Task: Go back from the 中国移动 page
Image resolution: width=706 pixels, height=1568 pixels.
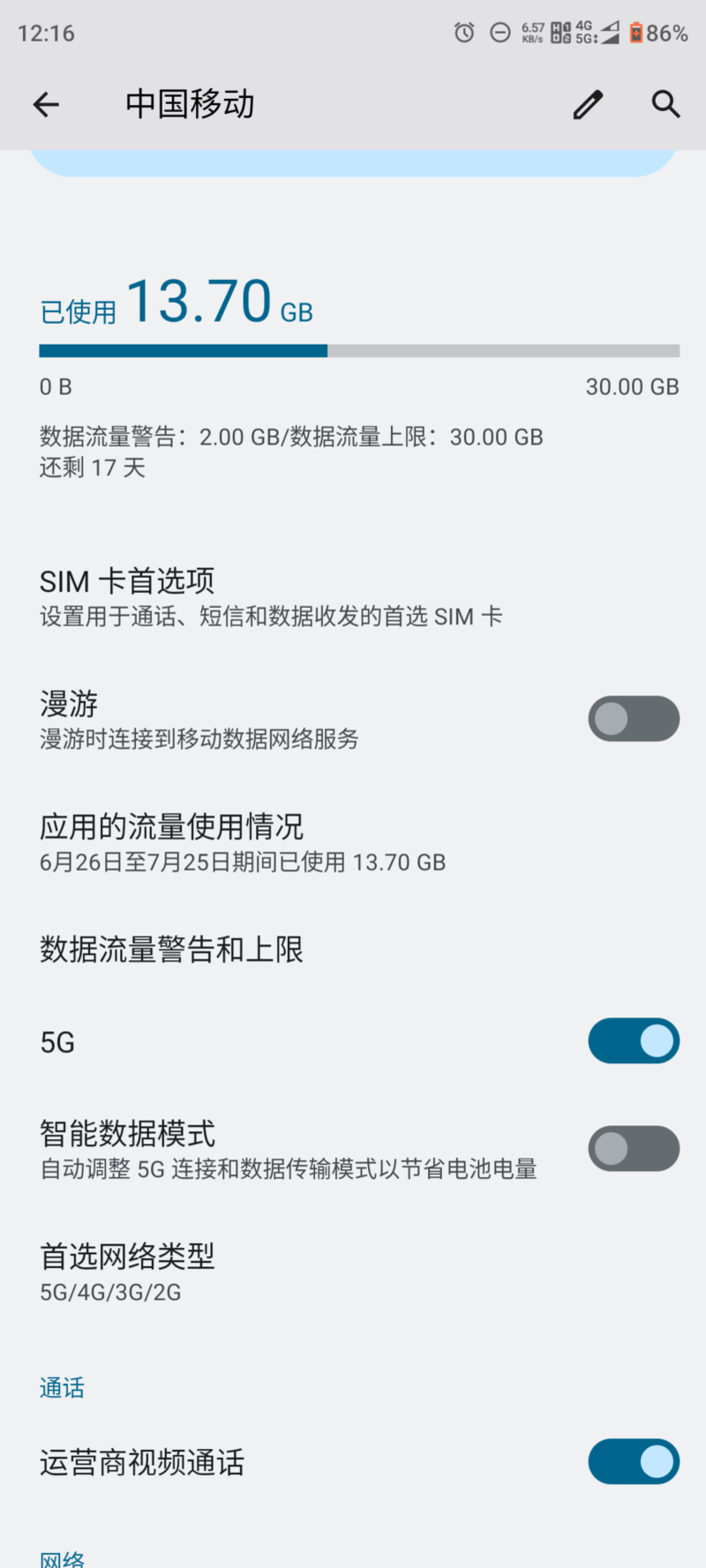Action: pos(46,105)
